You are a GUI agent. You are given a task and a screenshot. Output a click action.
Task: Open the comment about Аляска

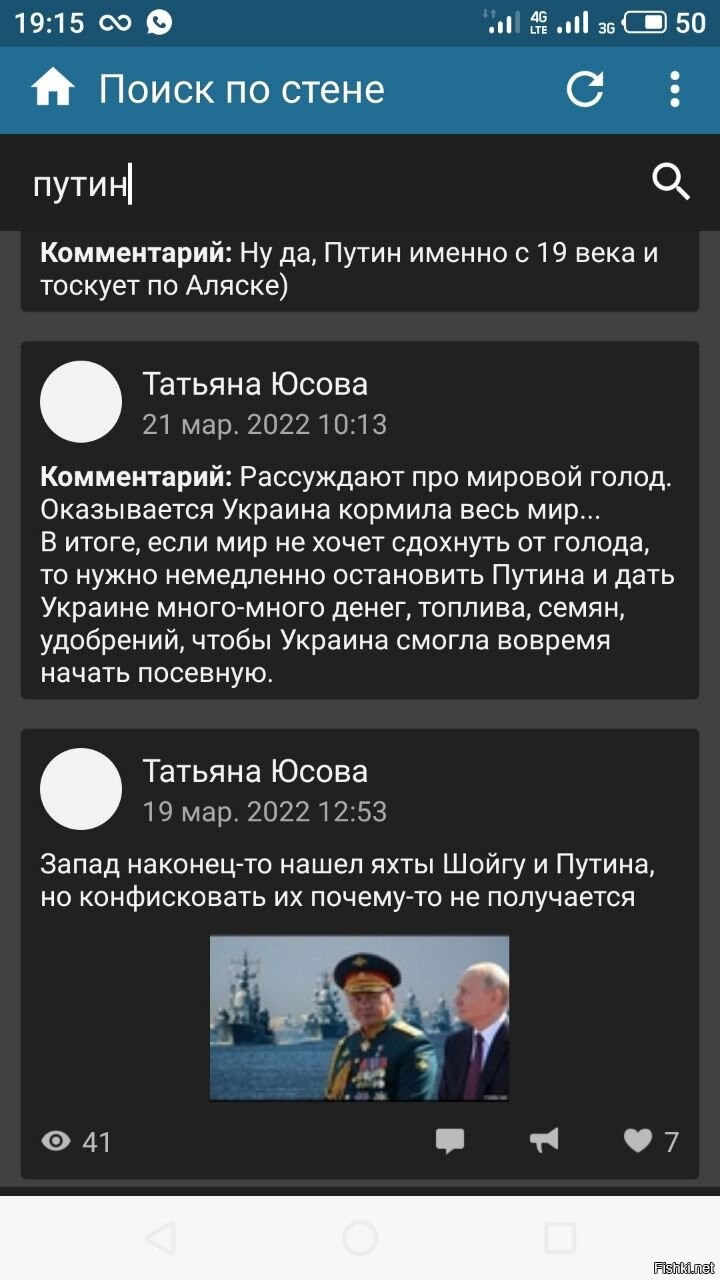point(360,270)
